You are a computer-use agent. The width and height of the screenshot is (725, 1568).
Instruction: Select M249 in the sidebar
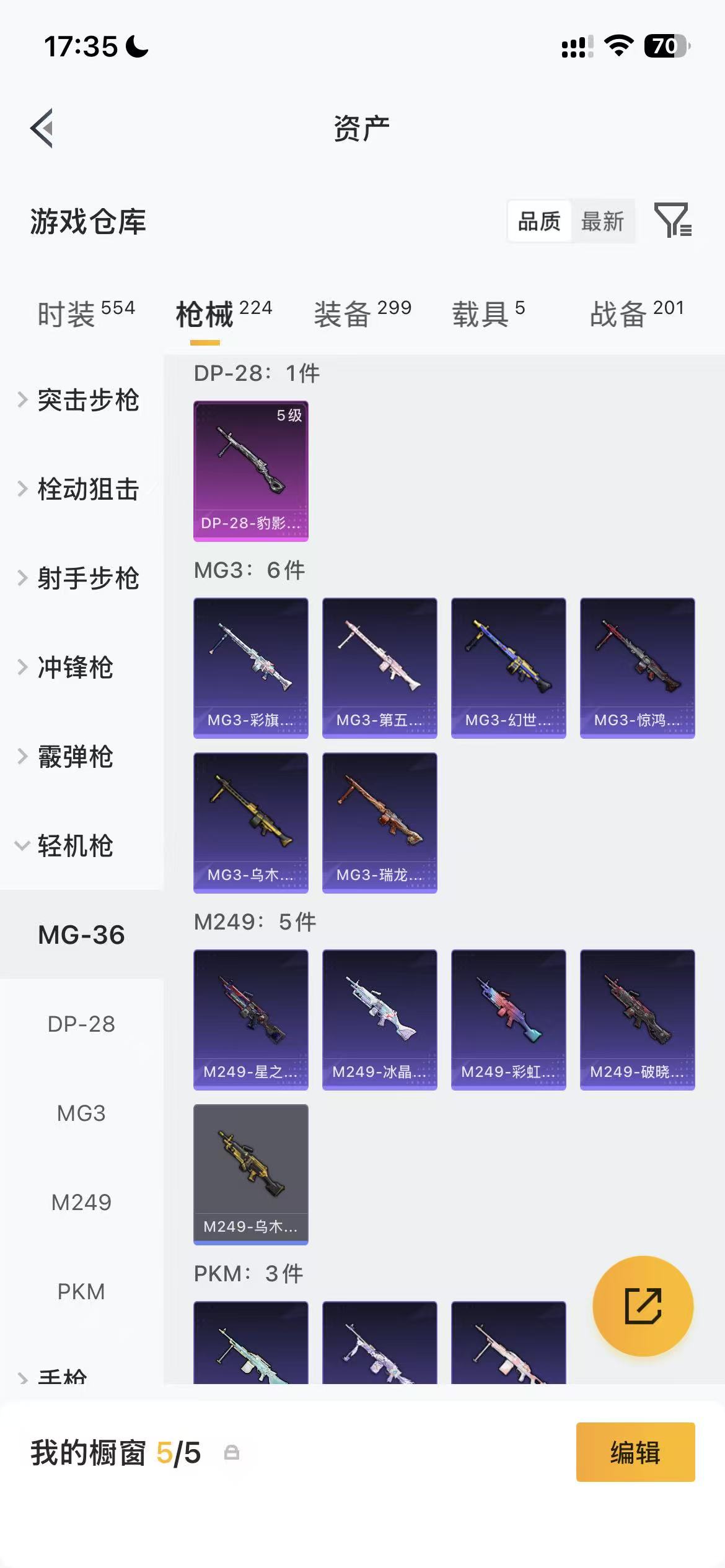click(x=82, y=1202)
